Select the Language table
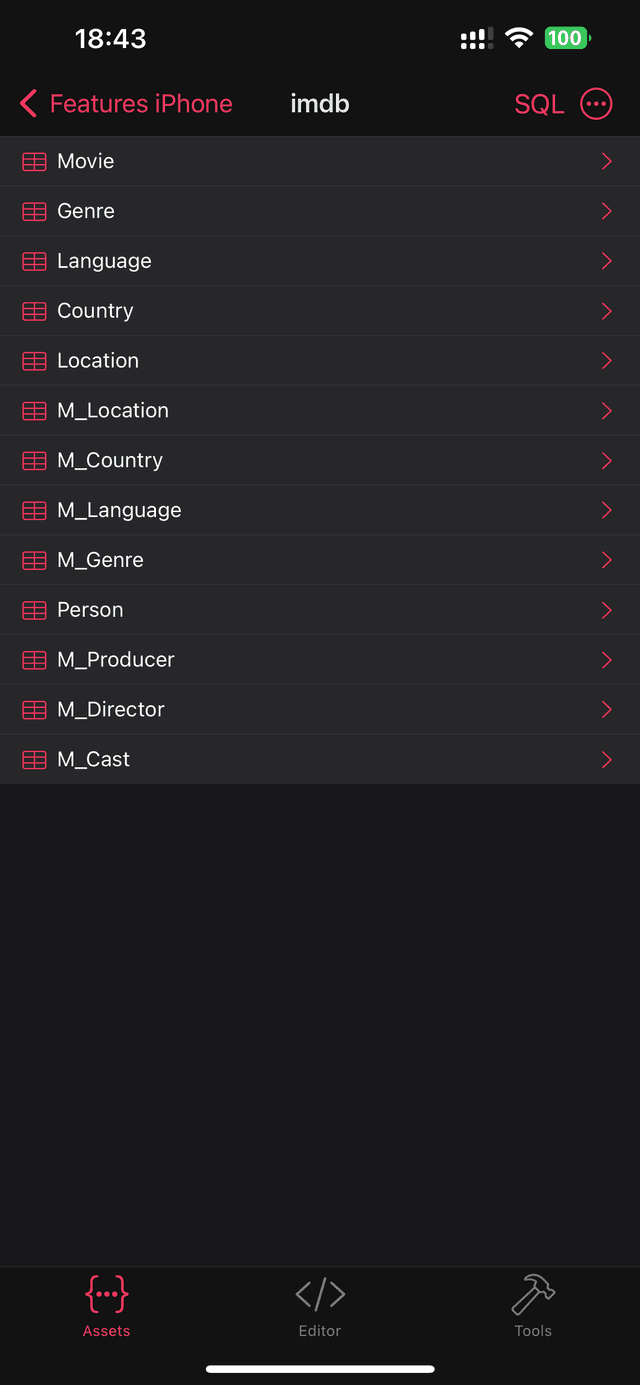Image resolution: width=640 pixels, height=1385 pixels. pyautogui.click(x=320, y=261)
